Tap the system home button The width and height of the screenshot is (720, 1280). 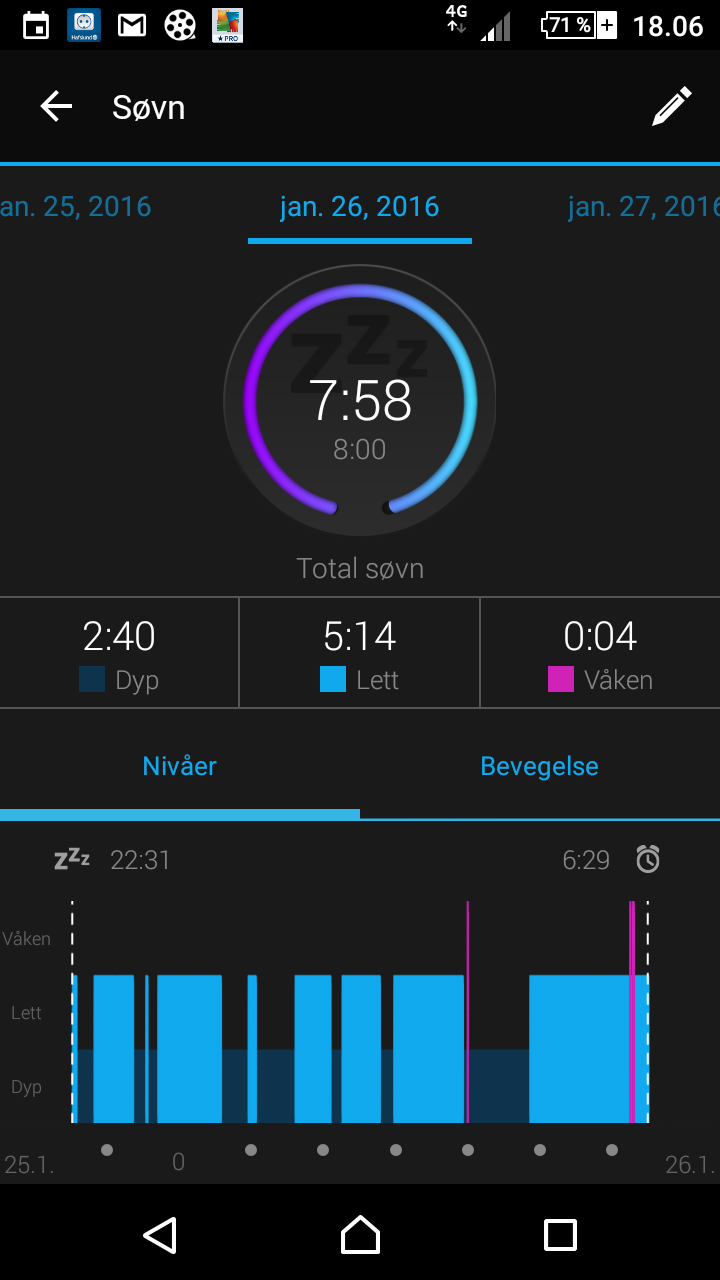pos(360,1235)
